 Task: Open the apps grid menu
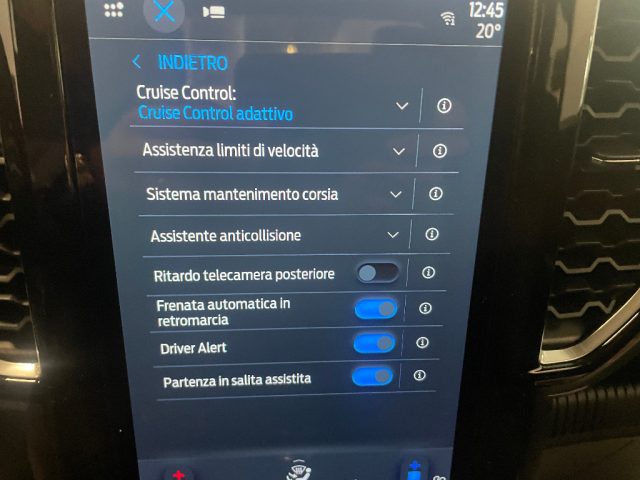click(113, 10)
